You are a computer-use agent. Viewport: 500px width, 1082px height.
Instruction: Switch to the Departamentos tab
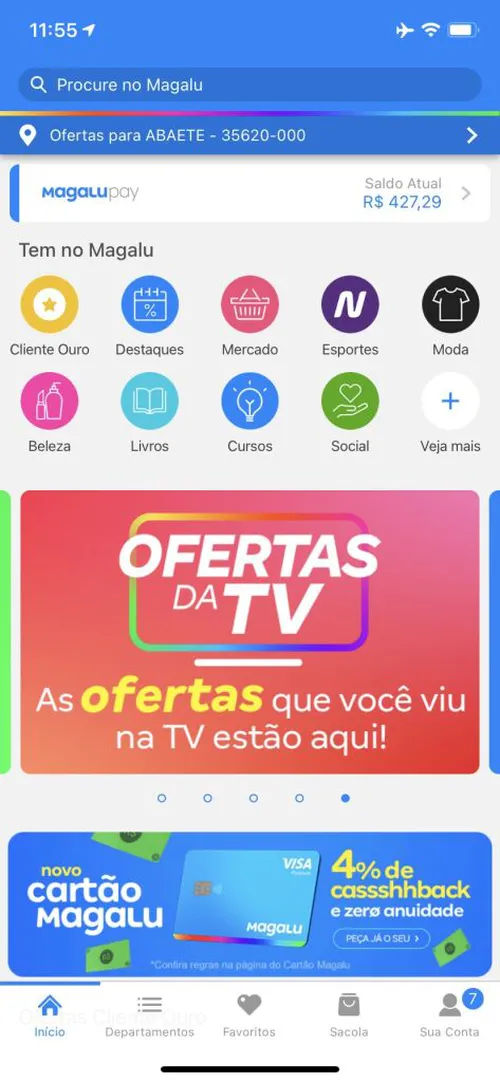[x=150, y=1016]
